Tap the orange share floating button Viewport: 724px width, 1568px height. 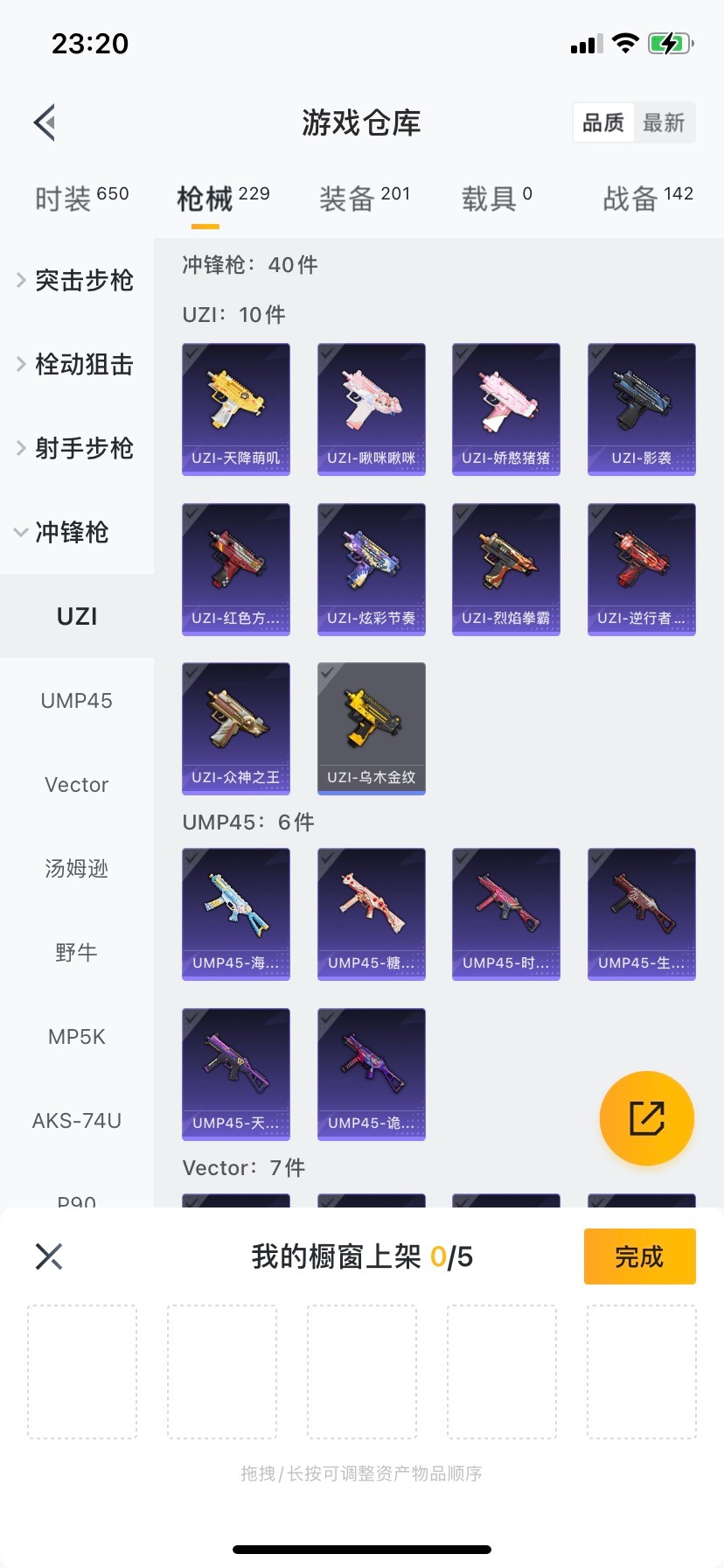647,1118
